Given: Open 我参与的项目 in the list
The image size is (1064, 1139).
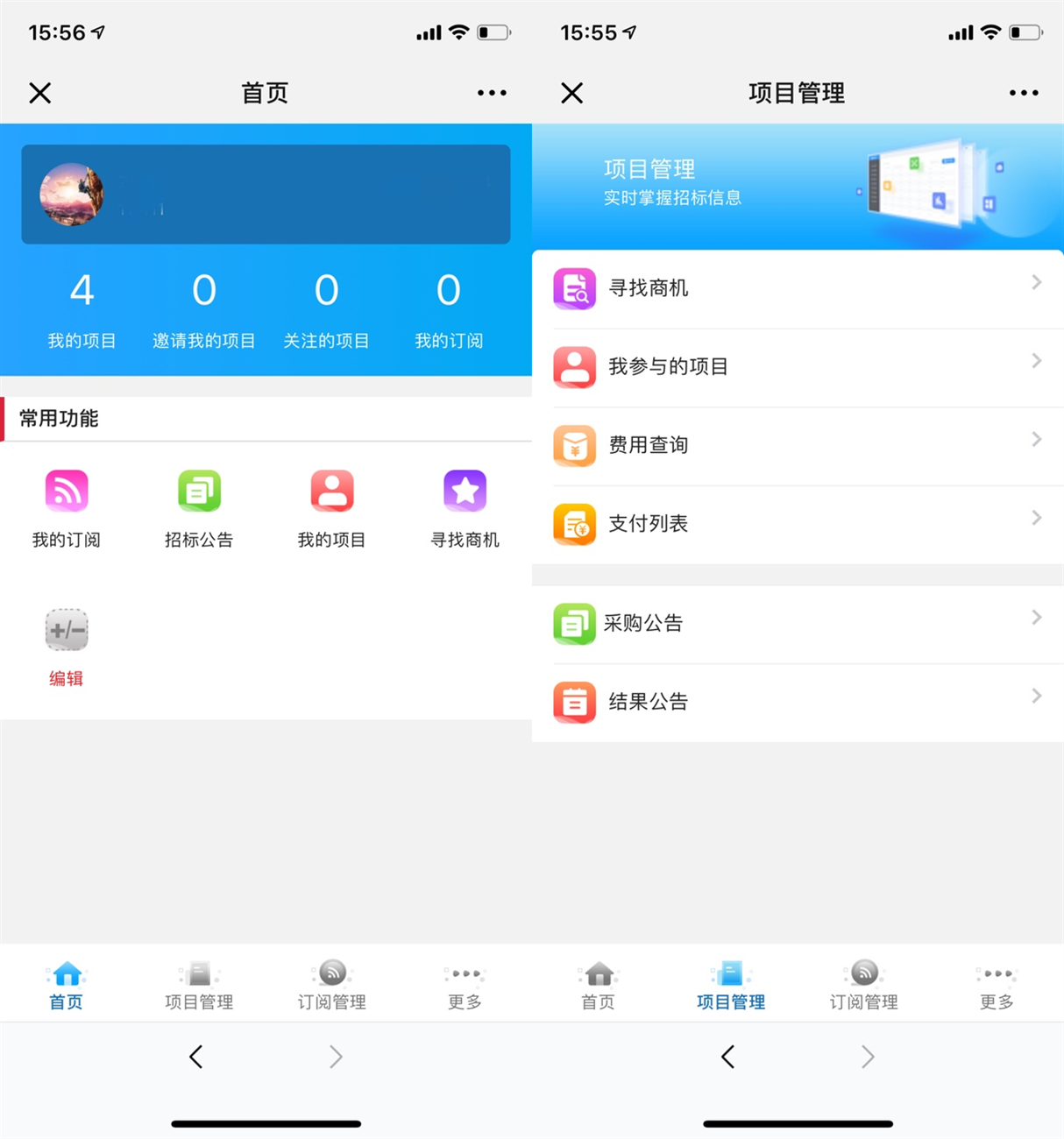Looking at the screenshot, I should pos(796,367).
